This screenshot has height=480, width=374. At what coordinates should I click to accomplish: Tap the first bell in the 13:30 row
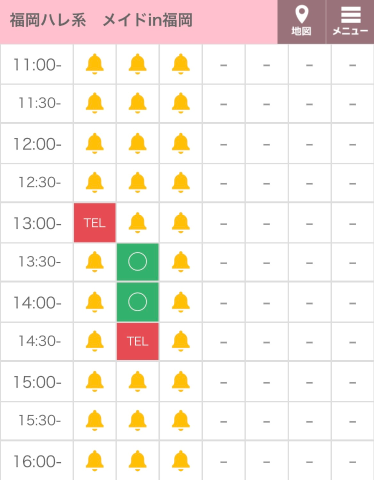[95, 262]
